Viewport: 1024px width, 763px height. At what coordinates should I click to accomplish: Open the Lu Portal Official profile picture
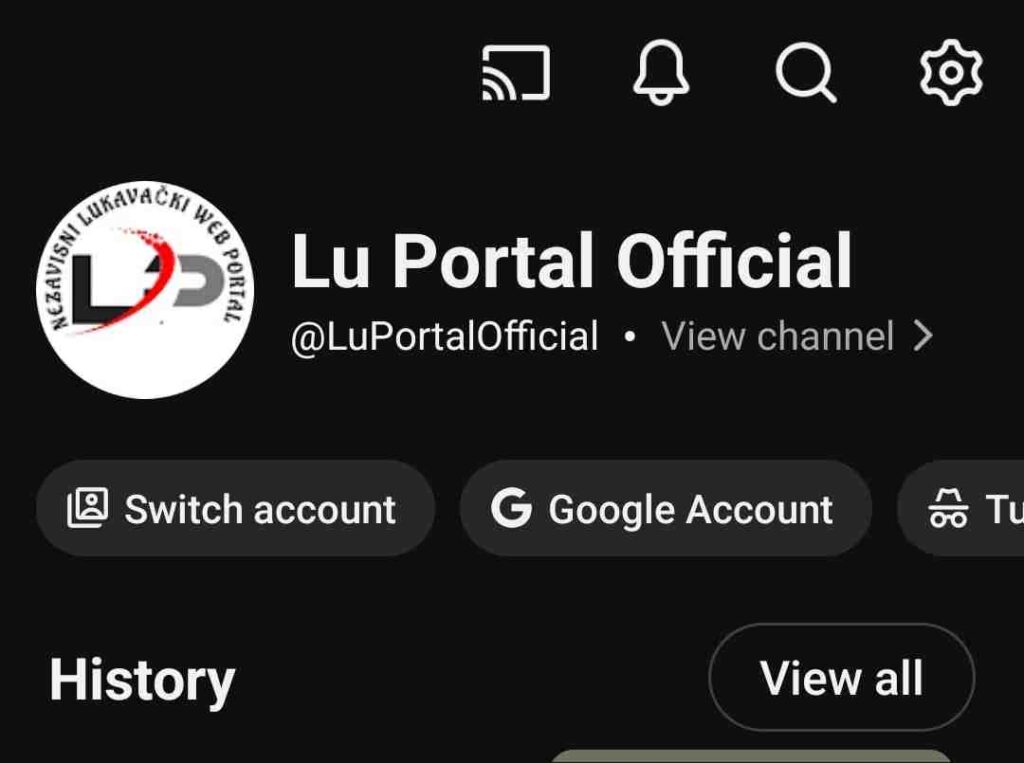[145, 289]
